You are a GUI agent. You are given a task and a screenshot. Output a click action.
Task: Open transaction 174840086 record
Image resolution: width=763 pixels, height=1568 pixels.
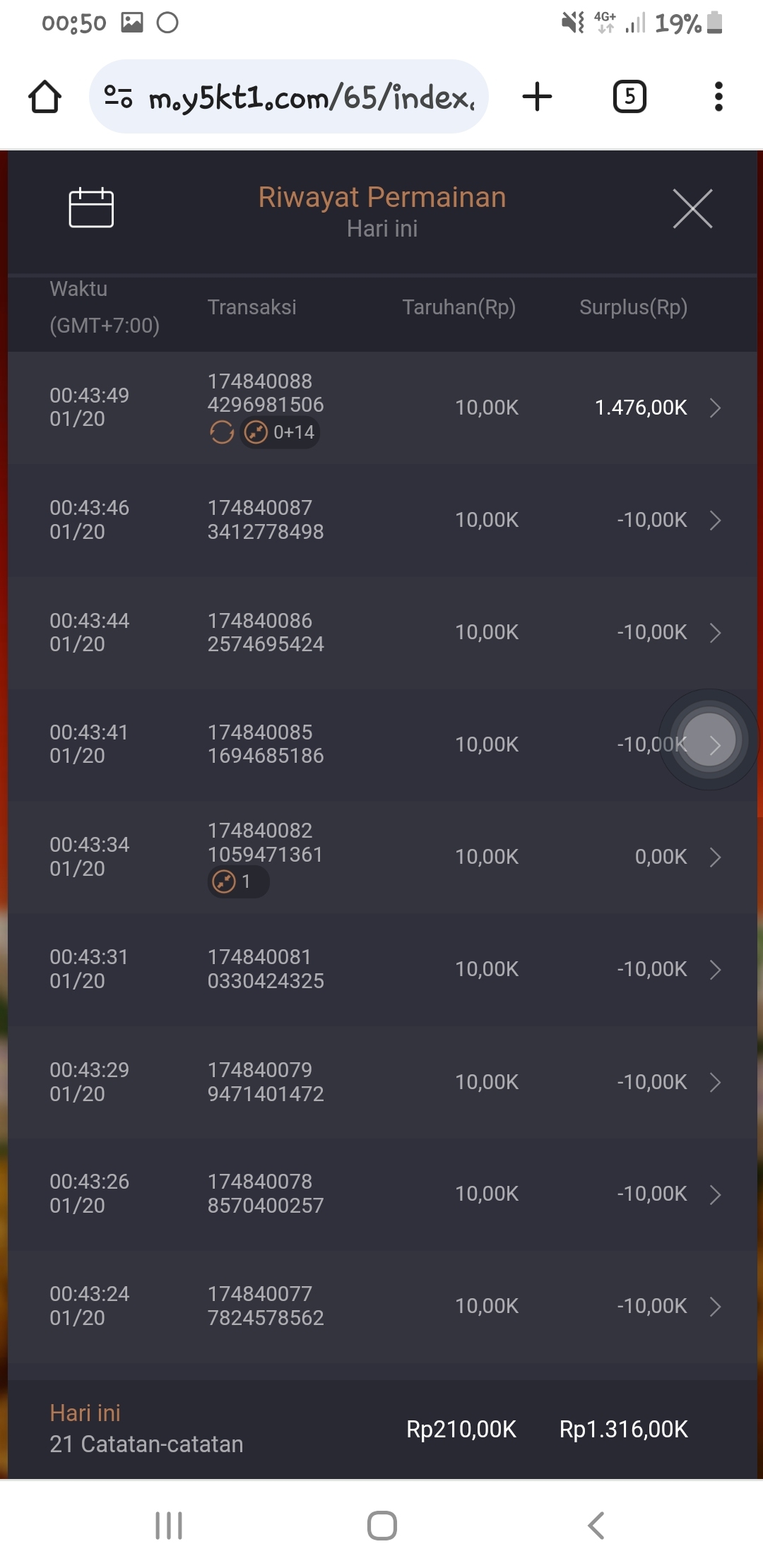[714, 633]
